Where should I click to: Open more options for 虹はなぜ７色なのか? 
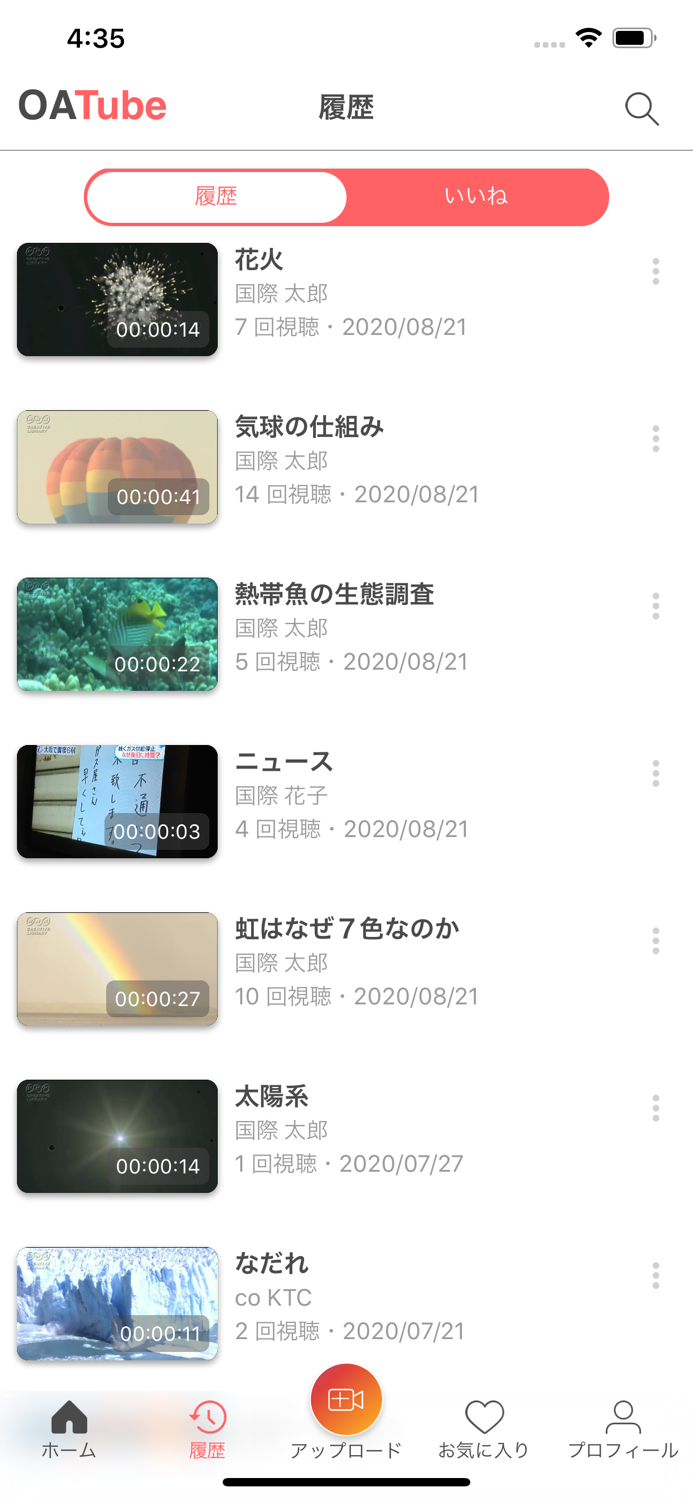(655, 940)
